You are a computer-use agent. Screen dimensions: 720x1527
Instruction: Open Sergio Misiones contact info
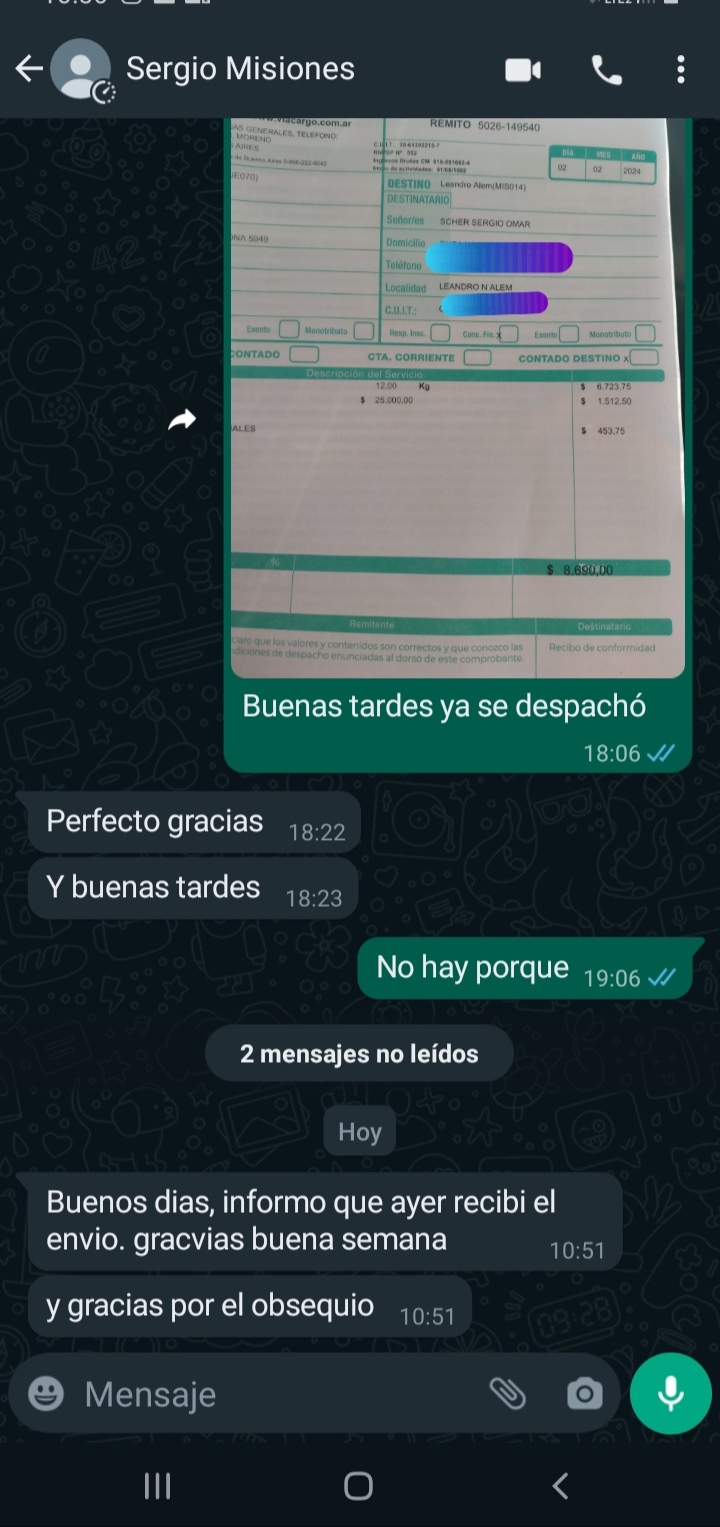(240, 69)
